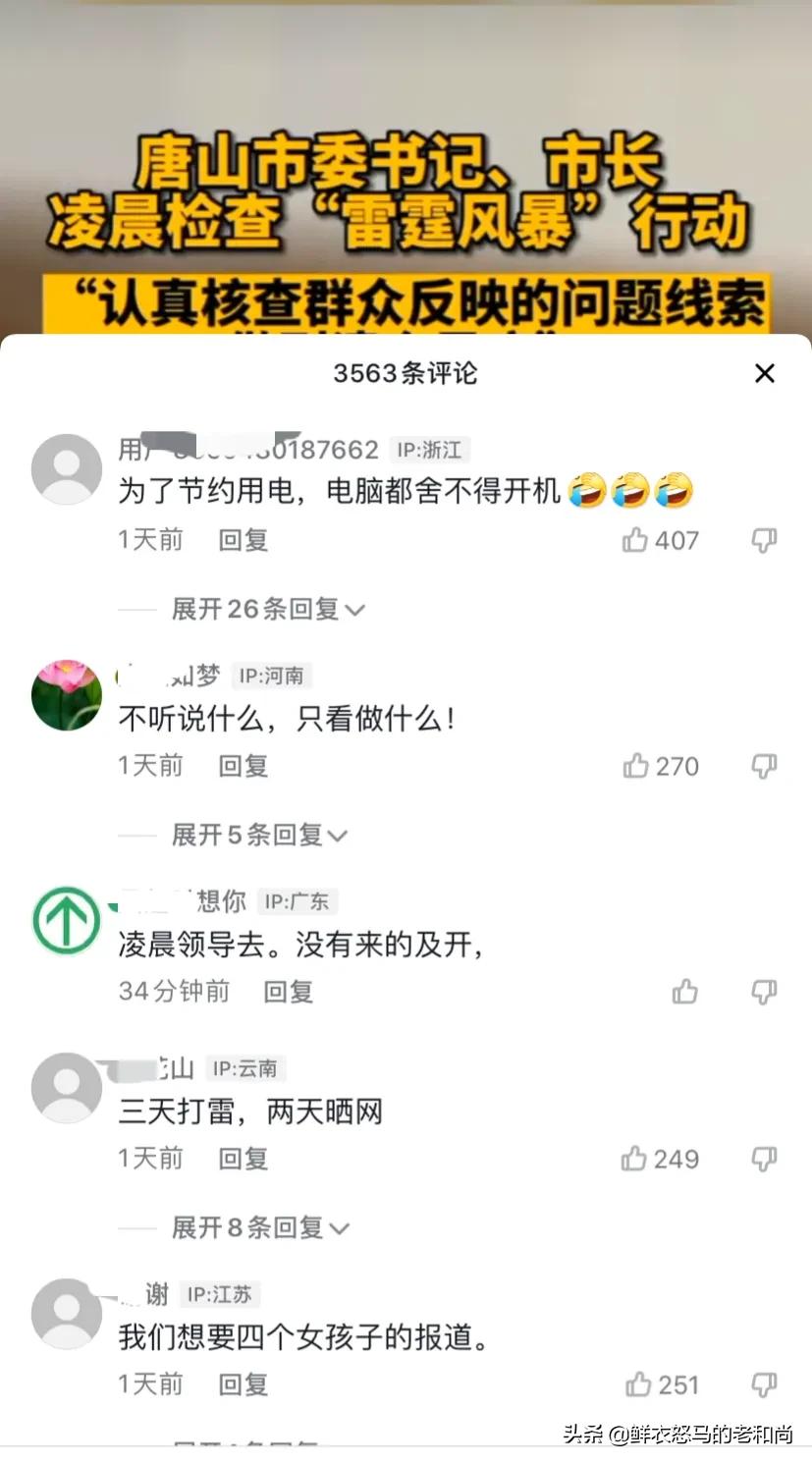Click the dislike icon on the 407-likes comment

764,539
